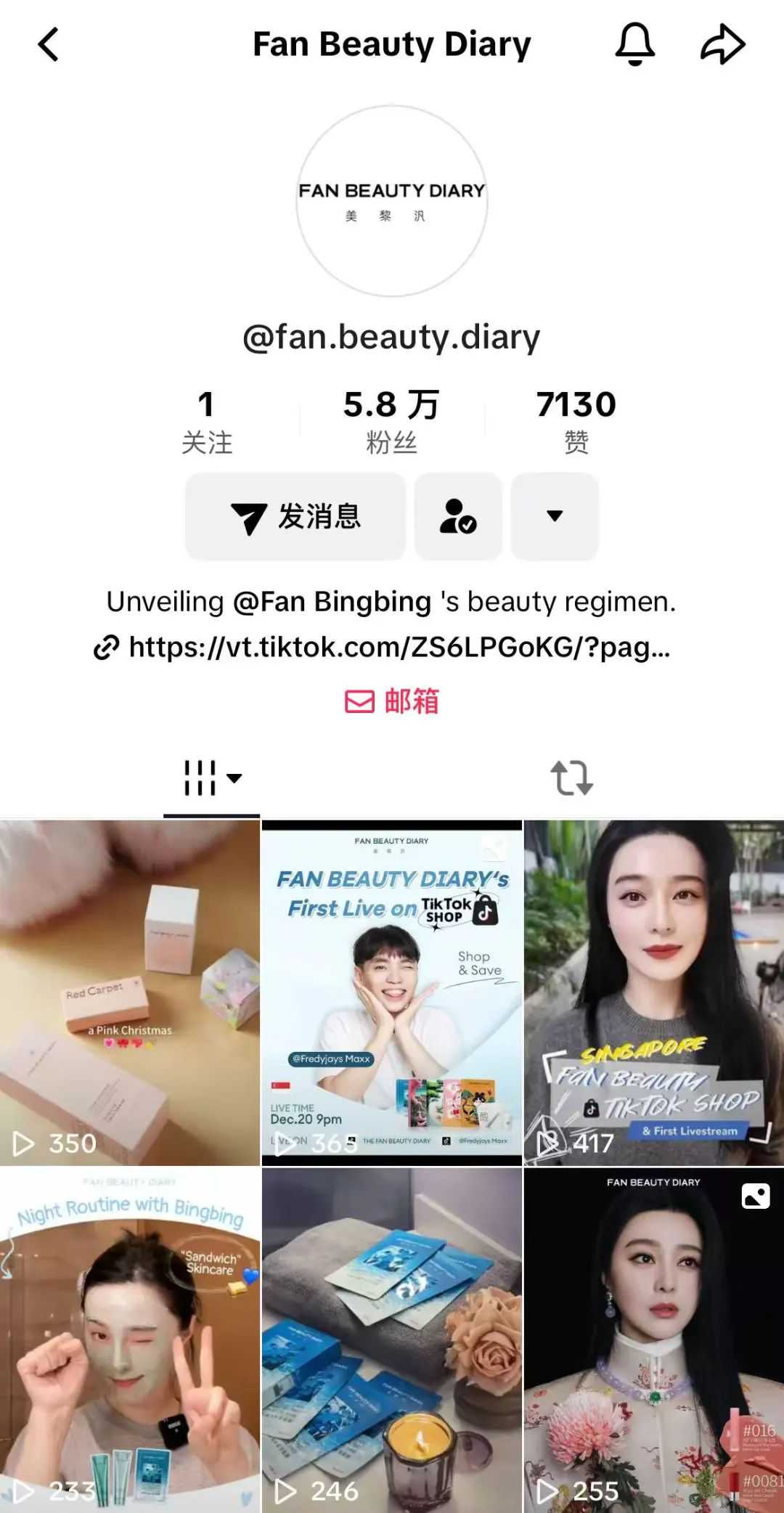Play the Singapore TikTok Shop video with 417 plays
Image resolution: width=784 pixels, height=1513 pixels.
point(654,992)
